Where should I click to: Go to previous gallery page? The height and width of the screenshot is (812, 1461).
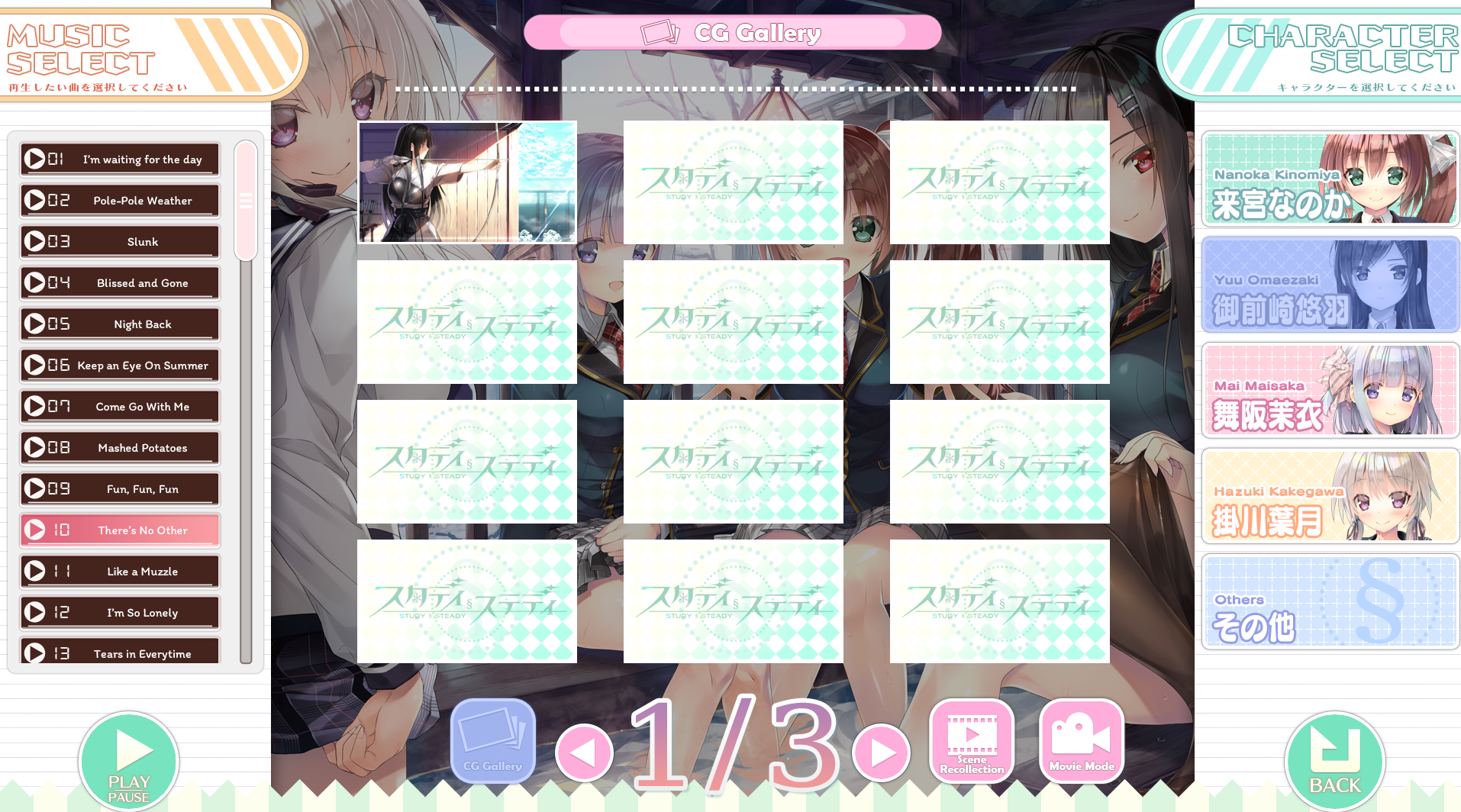point(585,753)
